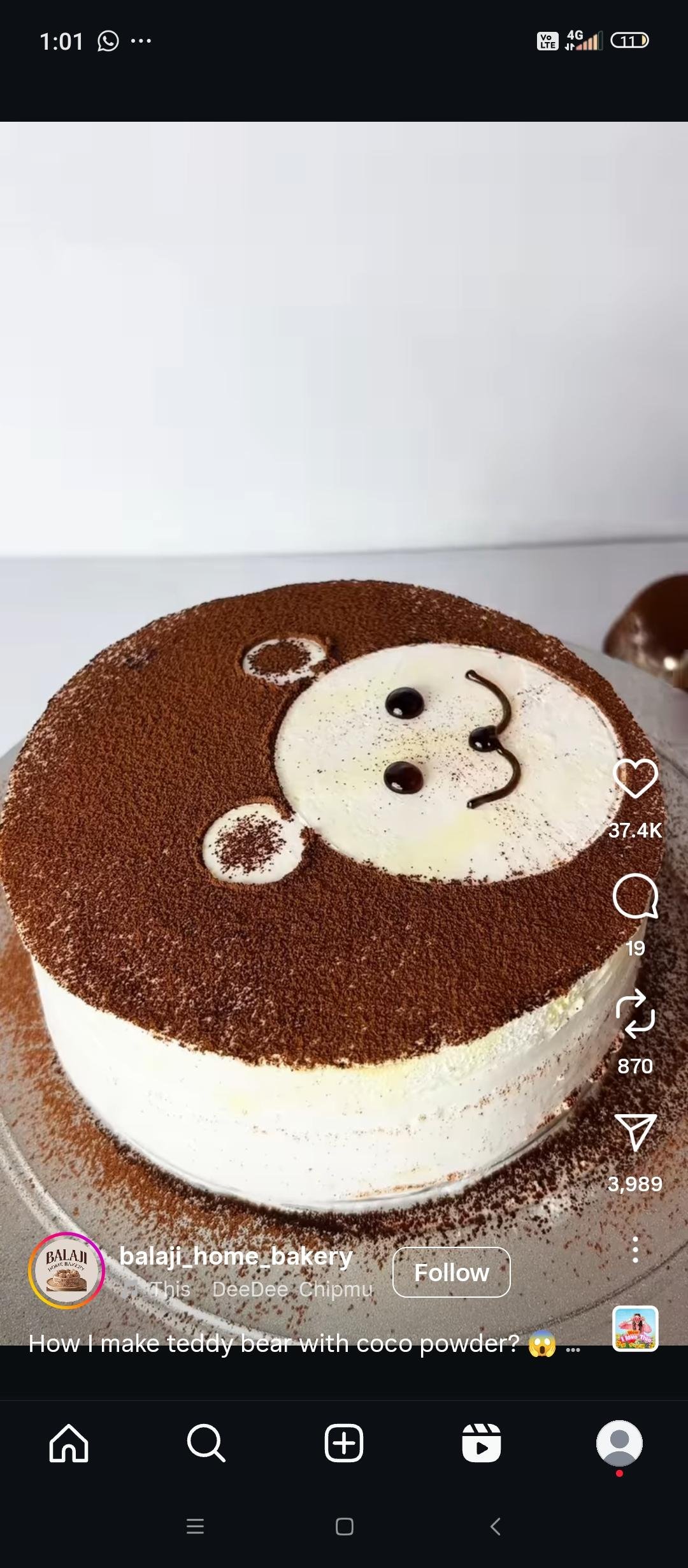Expand the caption about coco powder
Viewport: 688px width, 1568px height.
click(x=573, y=1344)
